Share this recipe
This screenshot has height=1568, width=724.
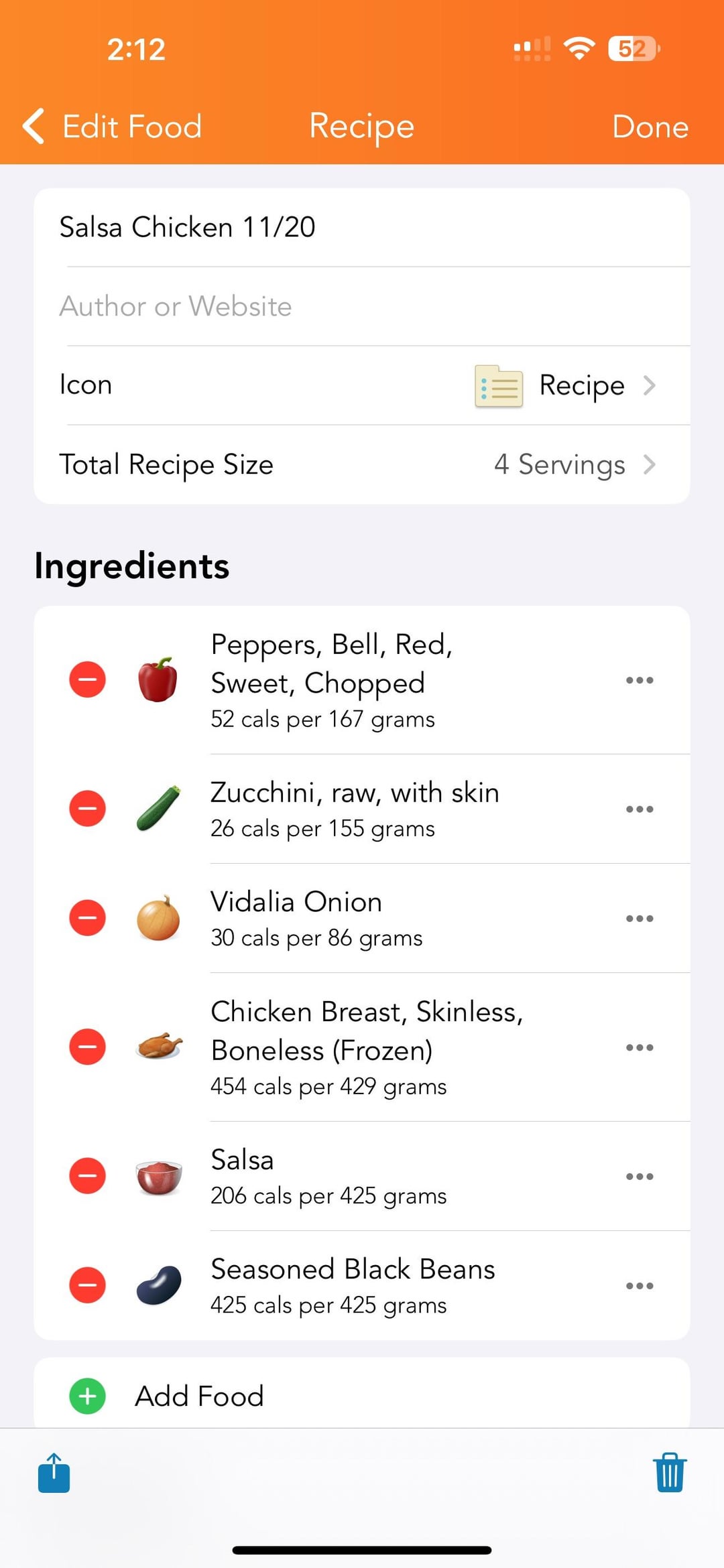pos(54,1473)
